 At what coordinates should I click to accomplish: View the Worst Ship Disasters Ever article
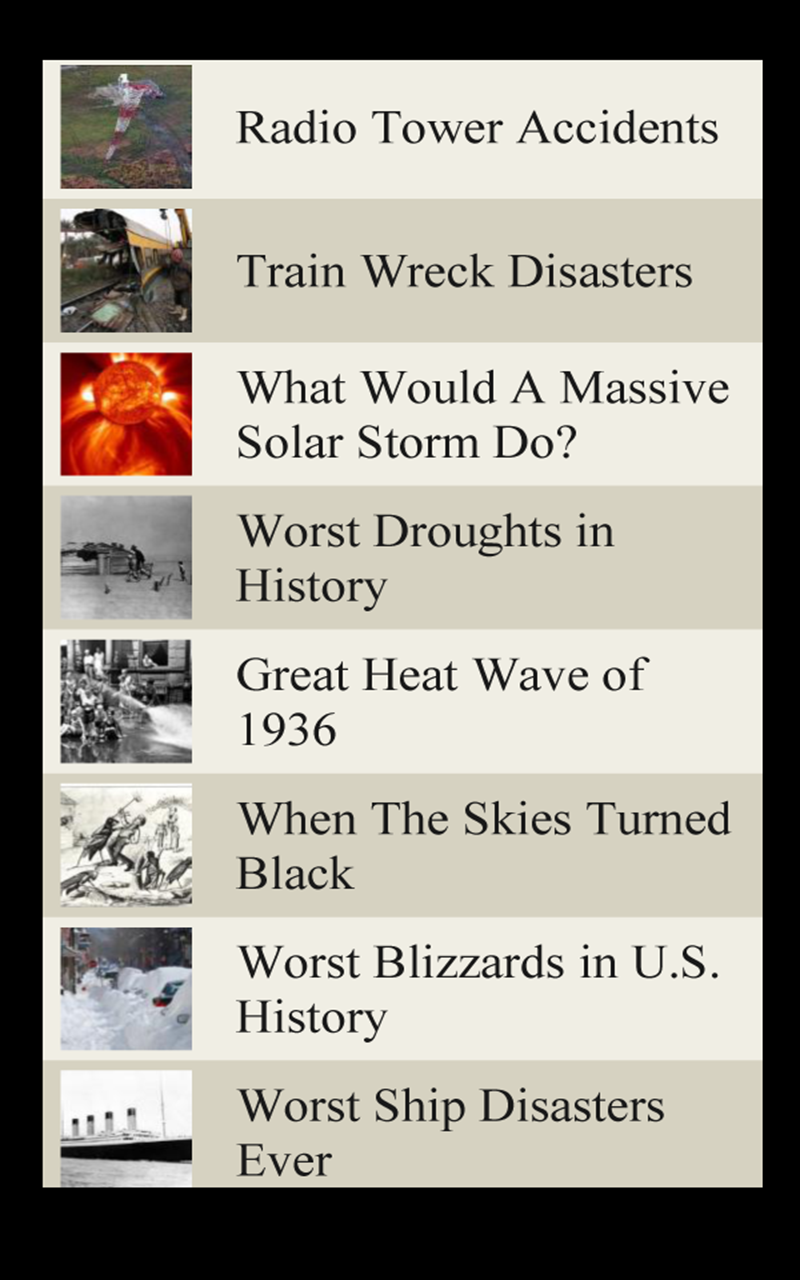click(450, 1130)
